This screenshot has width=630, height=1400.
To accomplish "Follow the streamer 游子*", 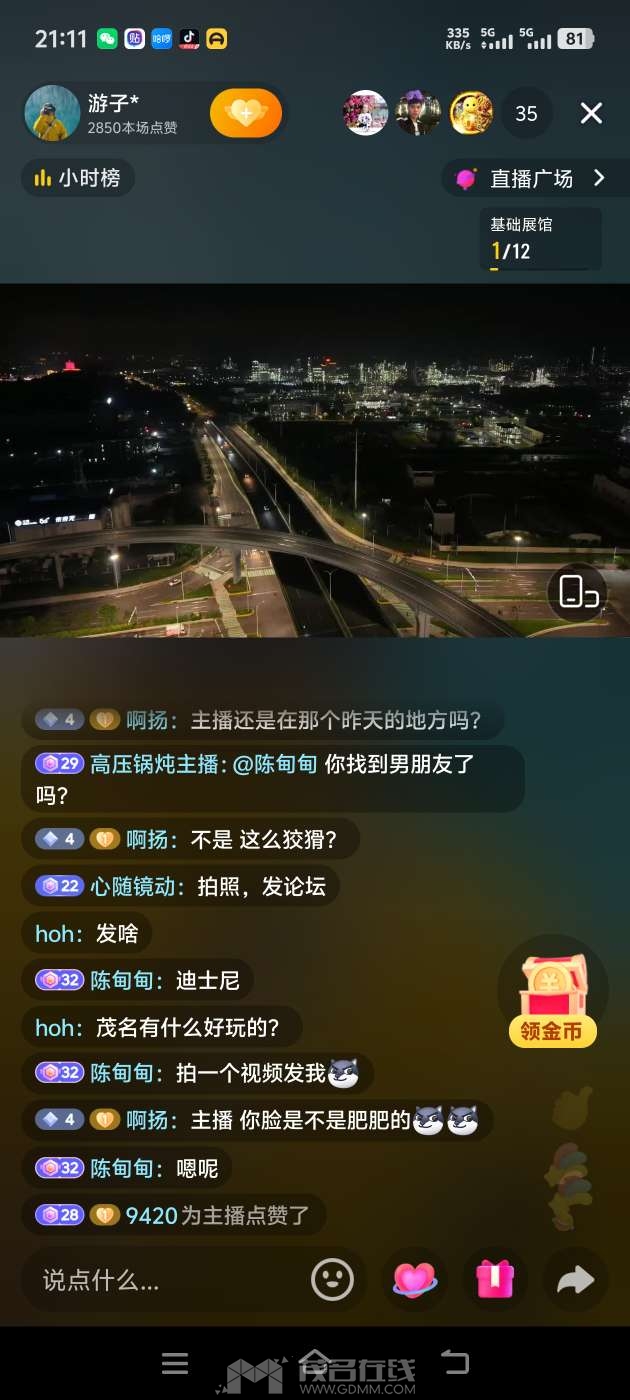I will coord(246,113).
